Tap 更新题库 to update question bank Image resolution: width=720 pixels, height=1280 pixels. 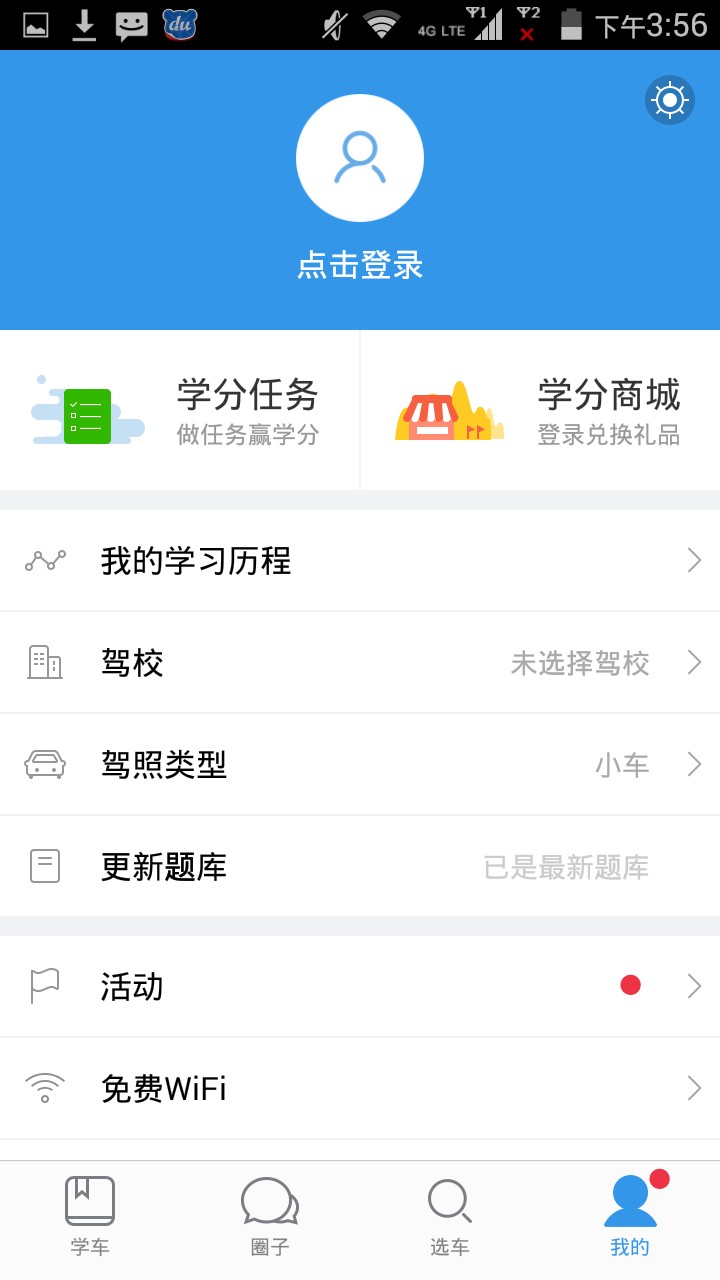click(360, 866)
